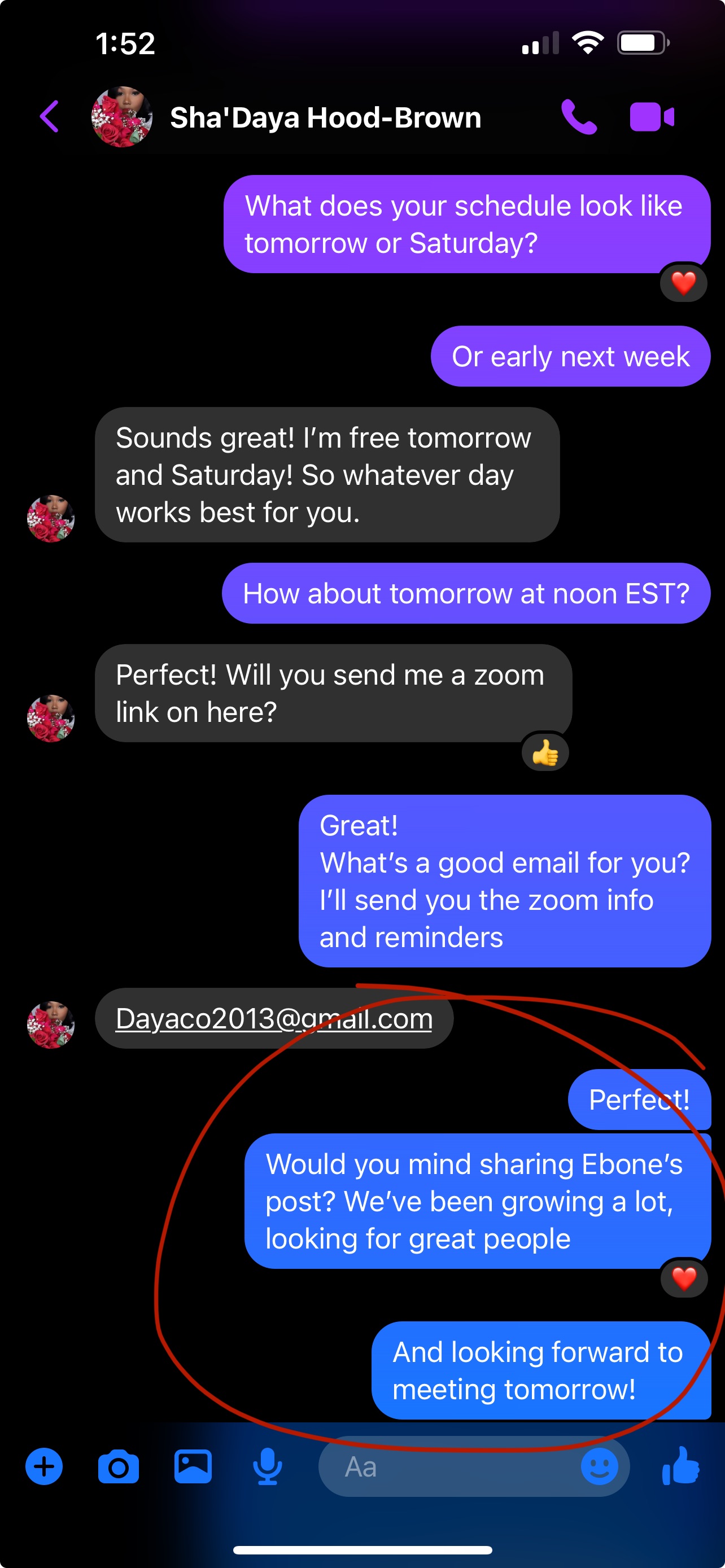Start a video call with Sha'Daya
Image resolution: width=725 pixels, height=1568 pixels.
click(652, 117)
